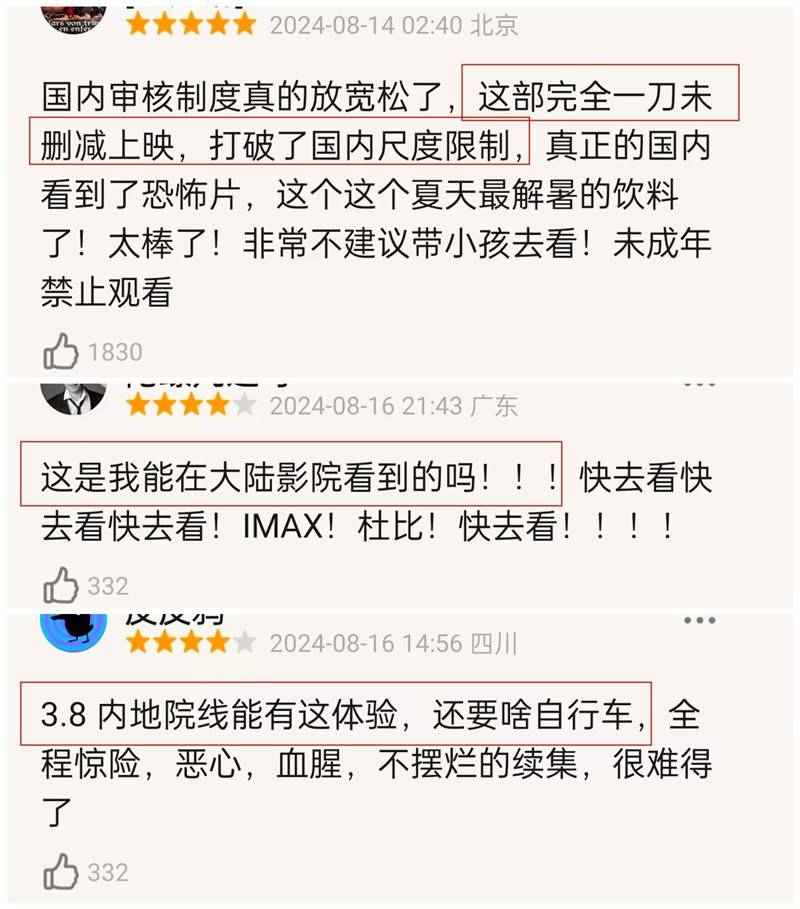The width and height of the screenshot is (800, 909).
Task: Open the ellipsis menu on the Sichuan review
Action: (x=700, y=622)
